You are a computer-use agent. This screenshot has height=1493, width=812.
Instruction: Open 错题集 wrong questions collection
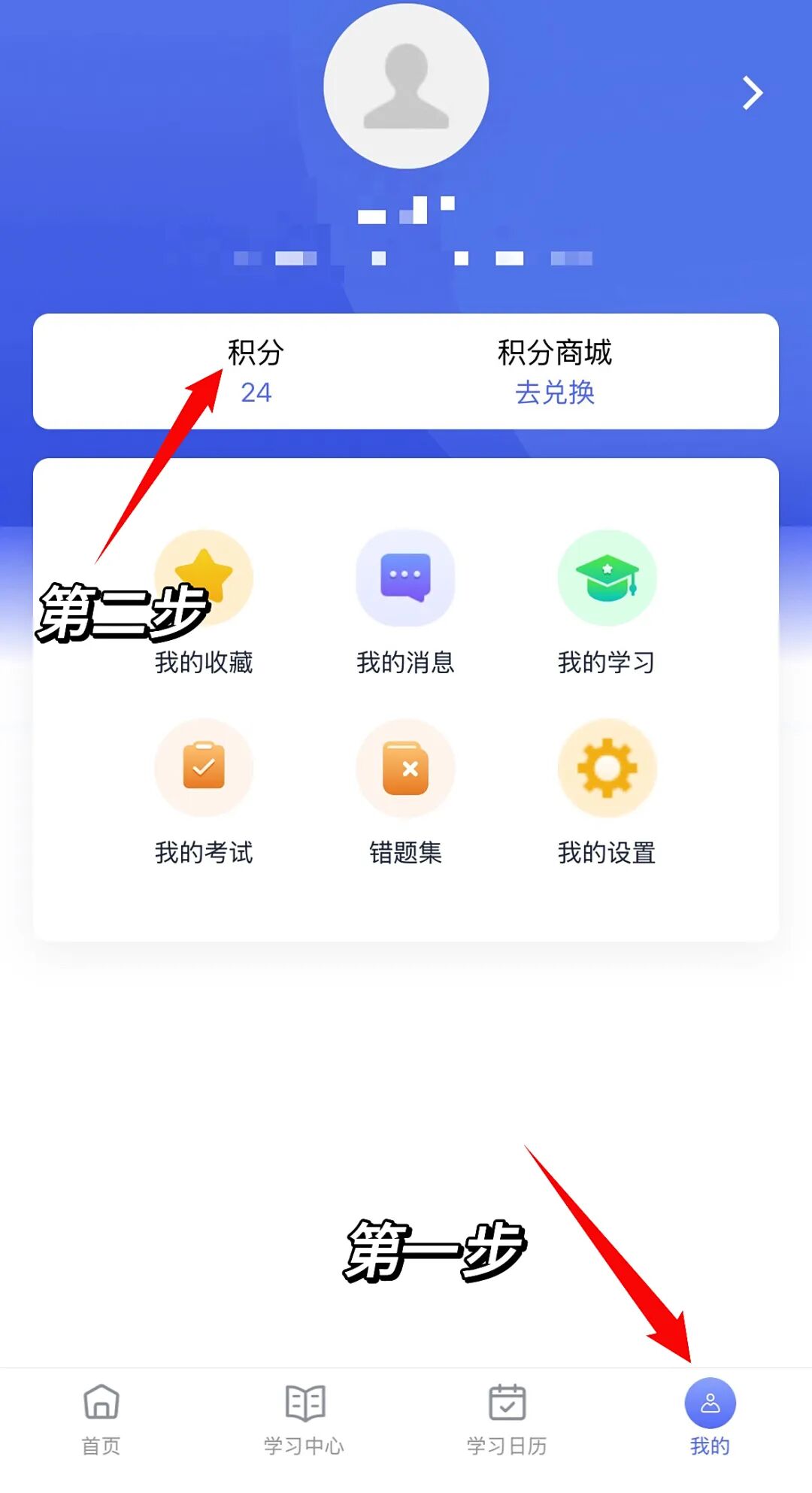pyautogui.click(x=405, y=791)
